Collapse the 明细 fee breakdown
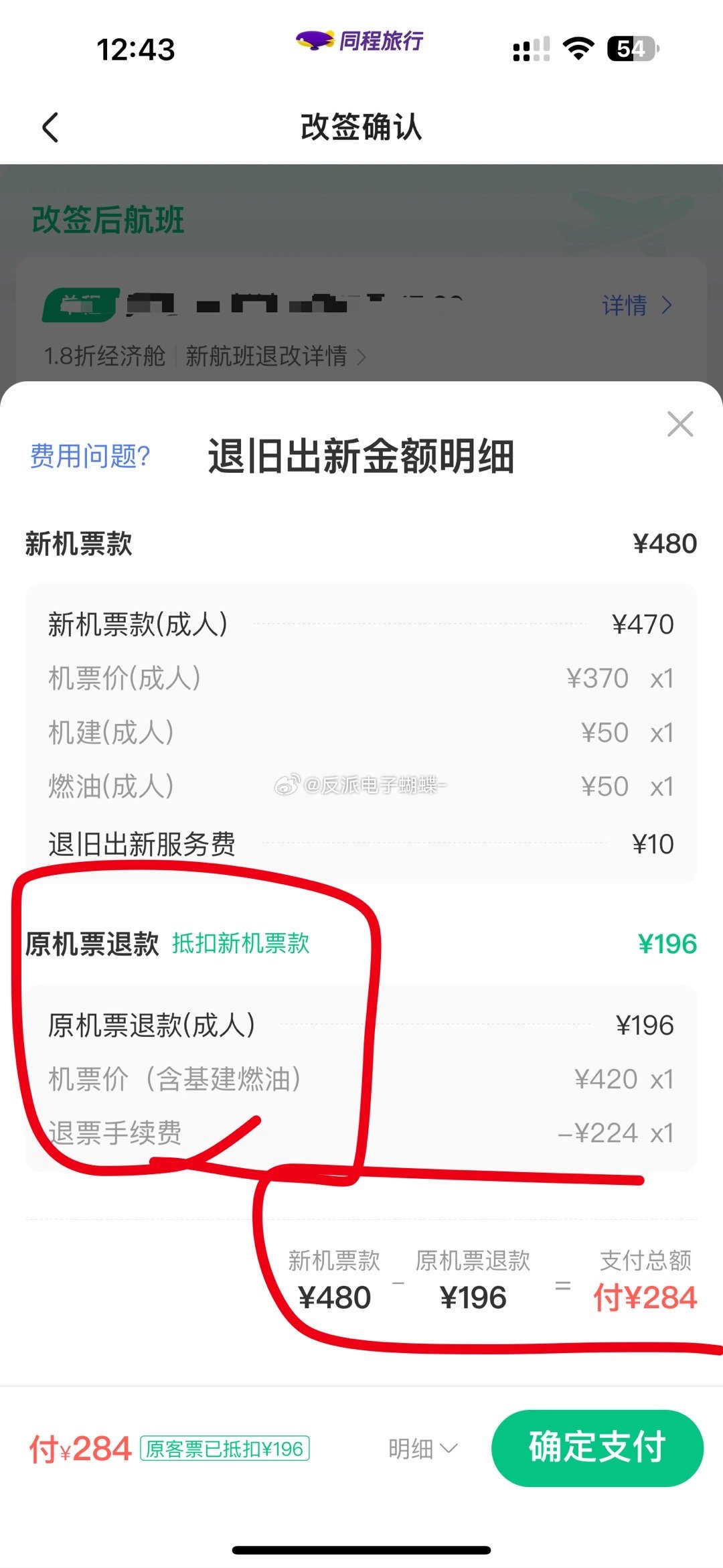Image resolution: width=723 pixels, height=1568 pixels. pyautogui.click(x=423, y=1449)
